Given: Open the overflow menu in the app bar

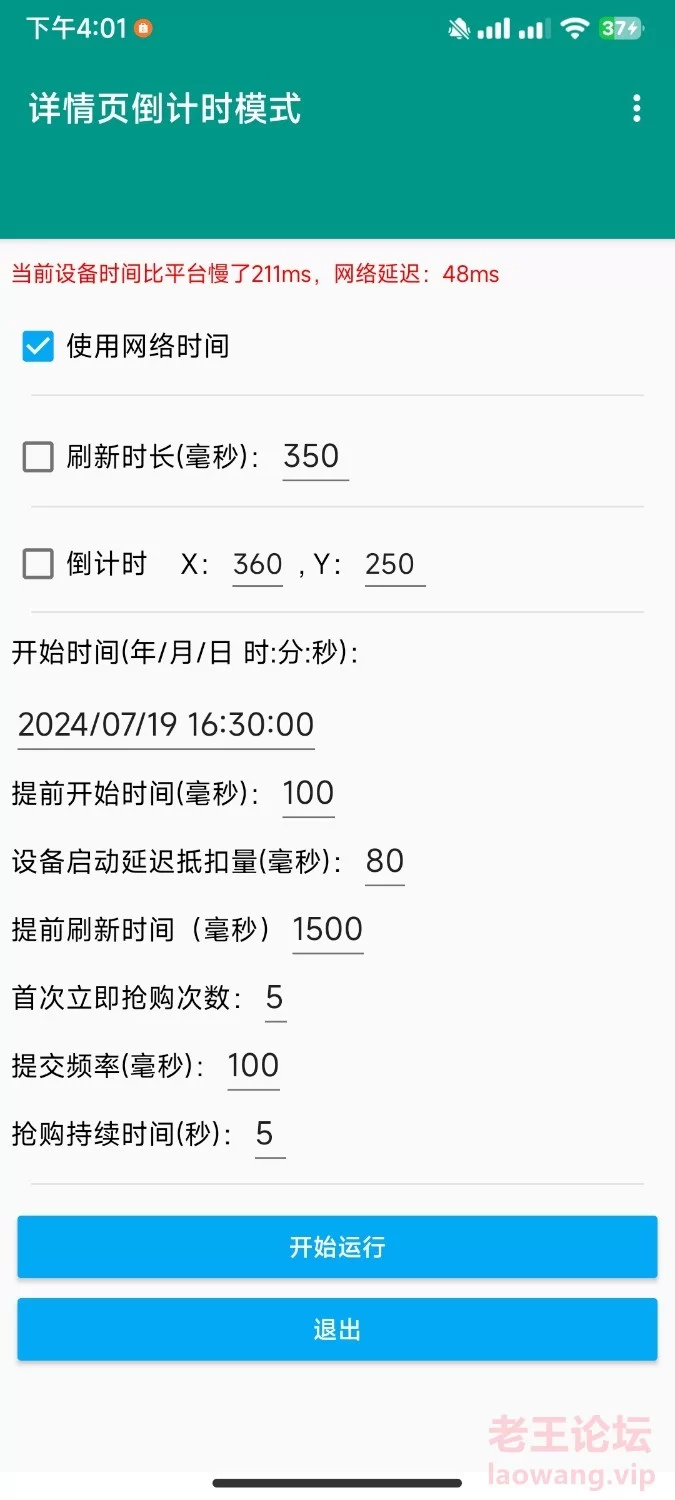Looking at the screenshot, I should tap(637, 109).
